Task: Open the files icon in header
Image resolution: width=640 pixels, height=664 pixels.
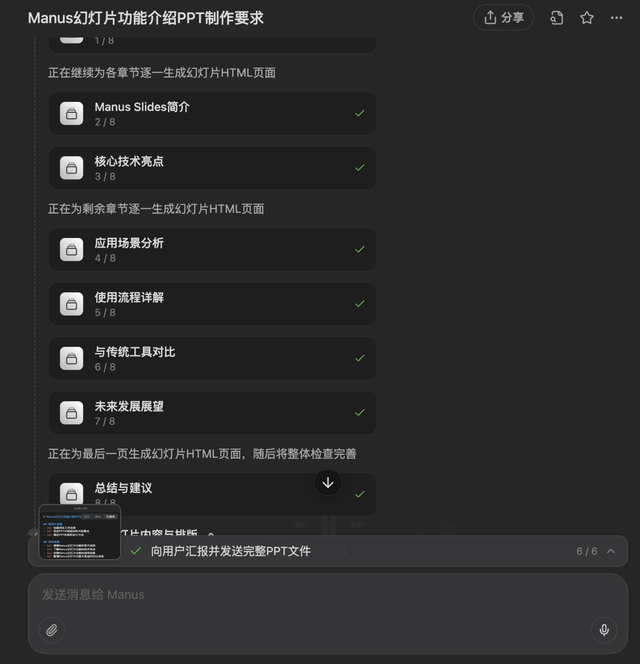Action: click(x=556, y=18)
